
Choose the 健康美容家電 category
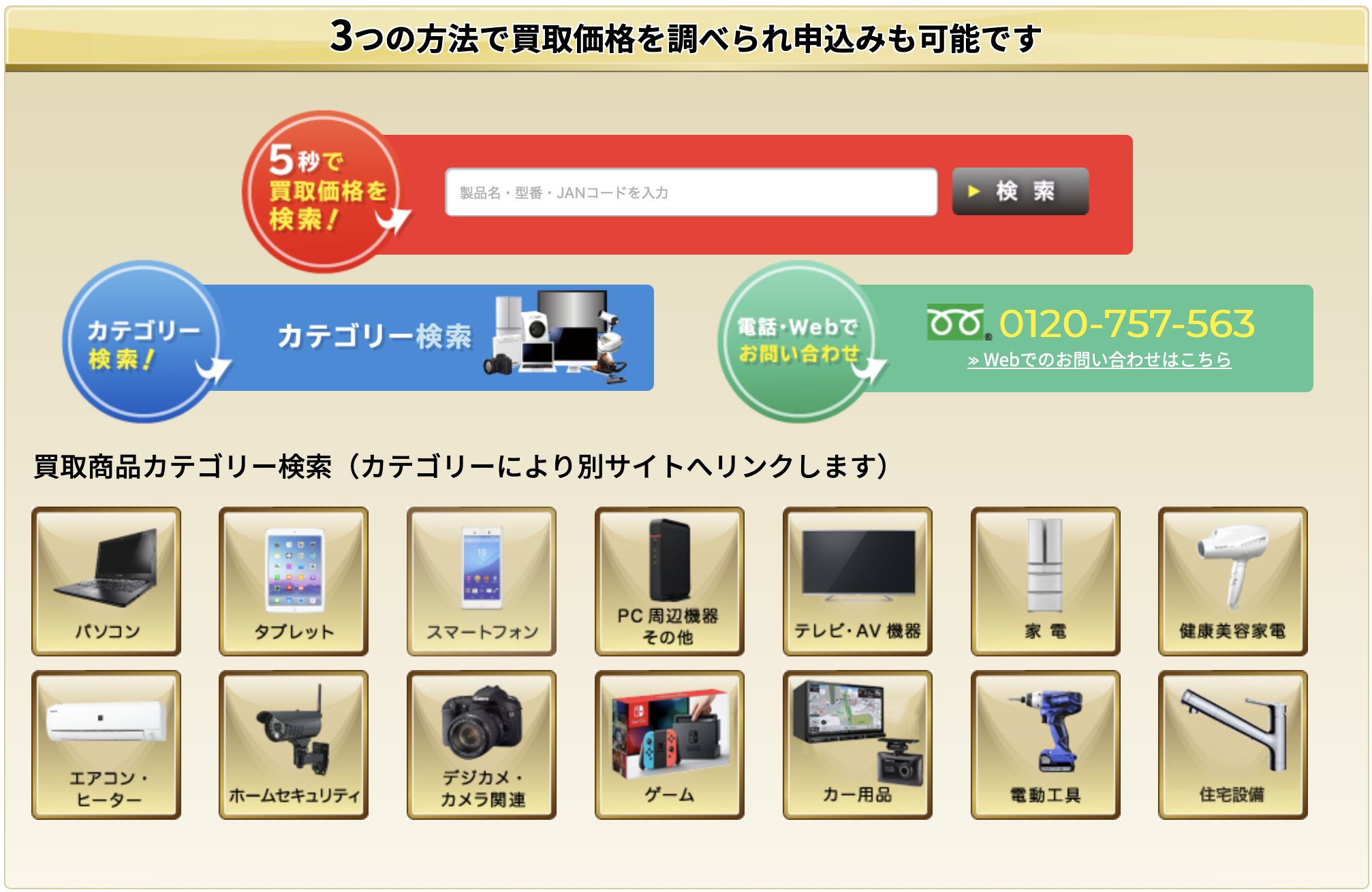point(1232,582)
